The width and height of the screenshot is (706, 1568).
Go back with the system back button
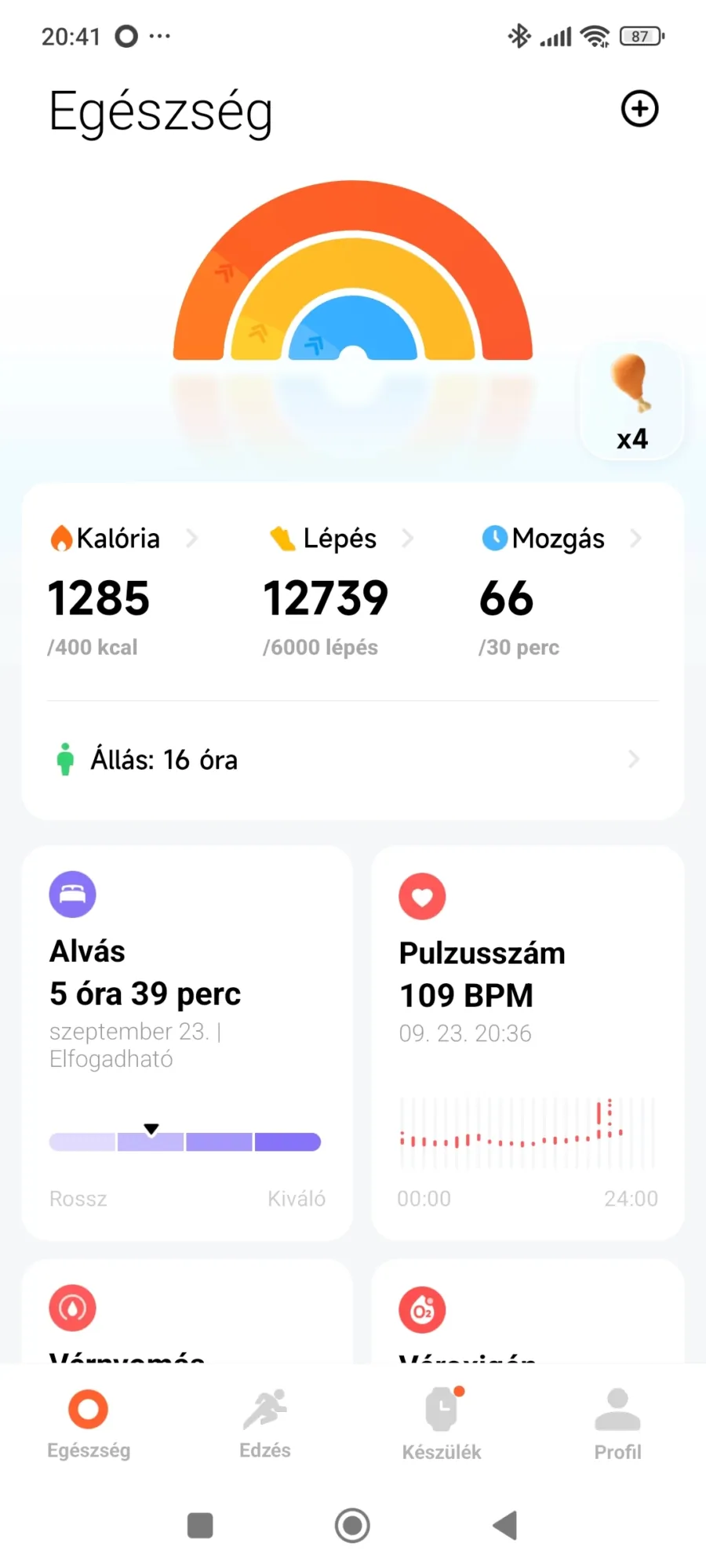tap(505, 1526)
